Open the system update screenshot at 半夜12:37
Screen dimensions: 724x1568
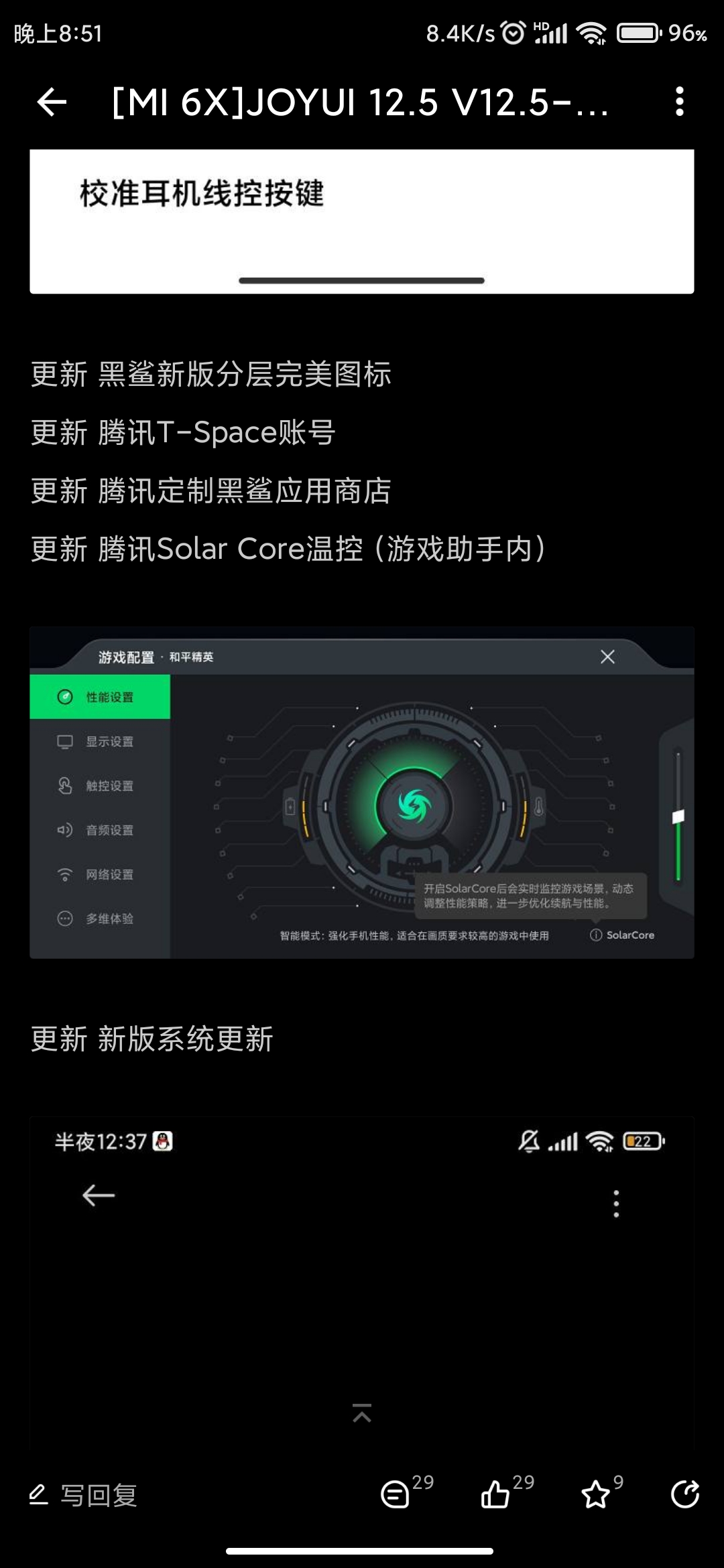coord(362,1283)
